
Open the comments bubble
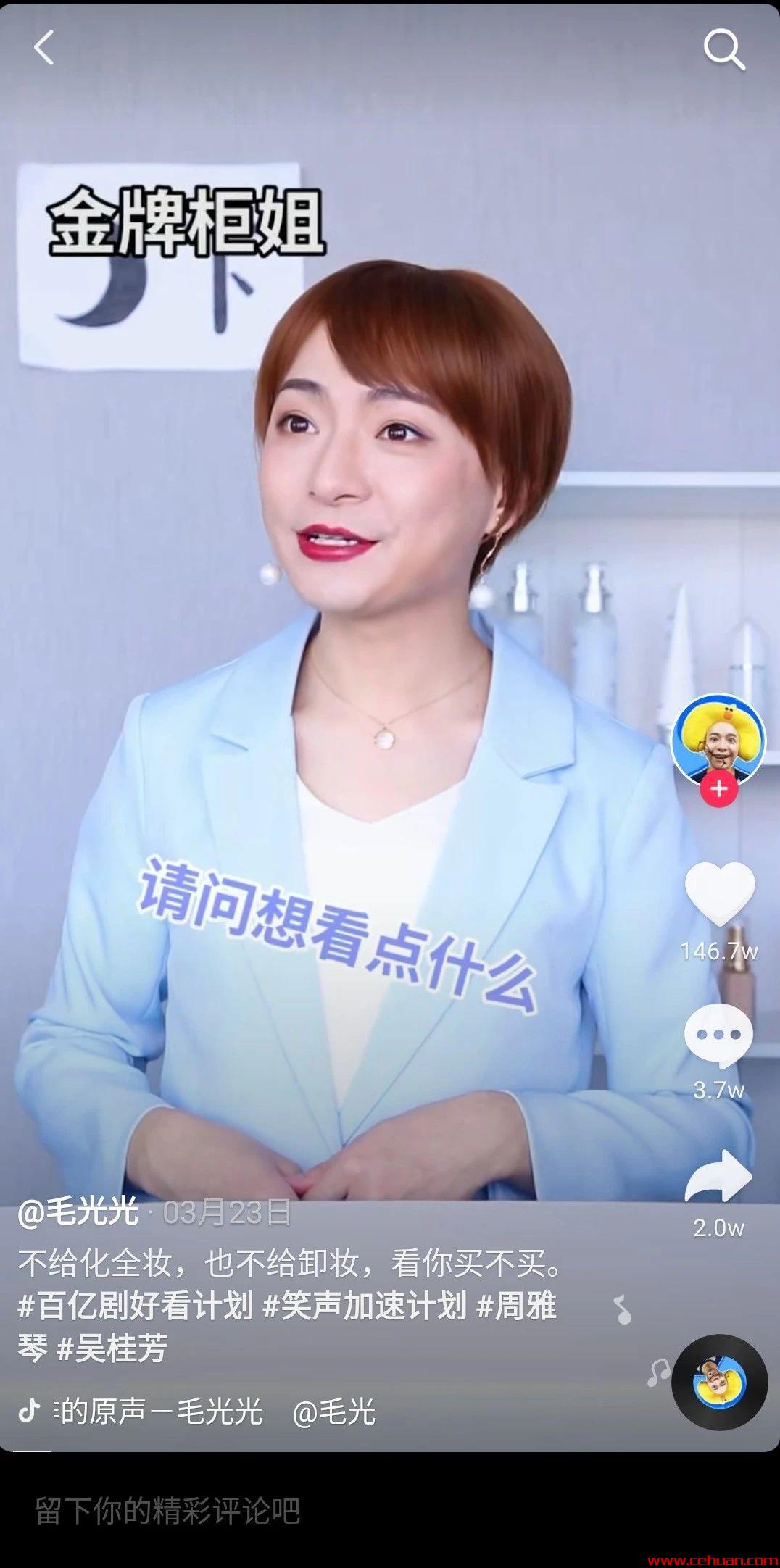[x=718, y=1035]
